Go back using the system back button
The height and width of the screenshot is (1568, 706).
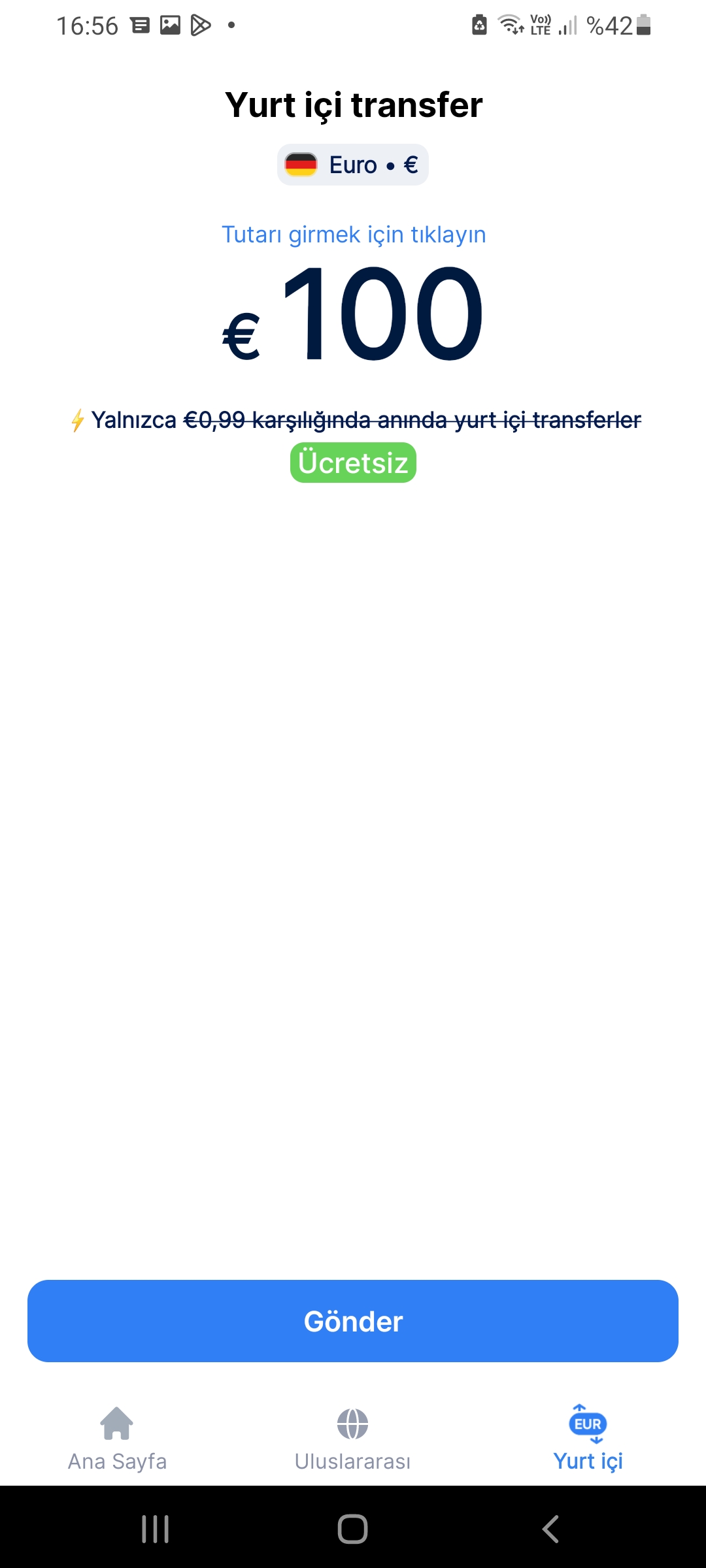pos(550,1529)
